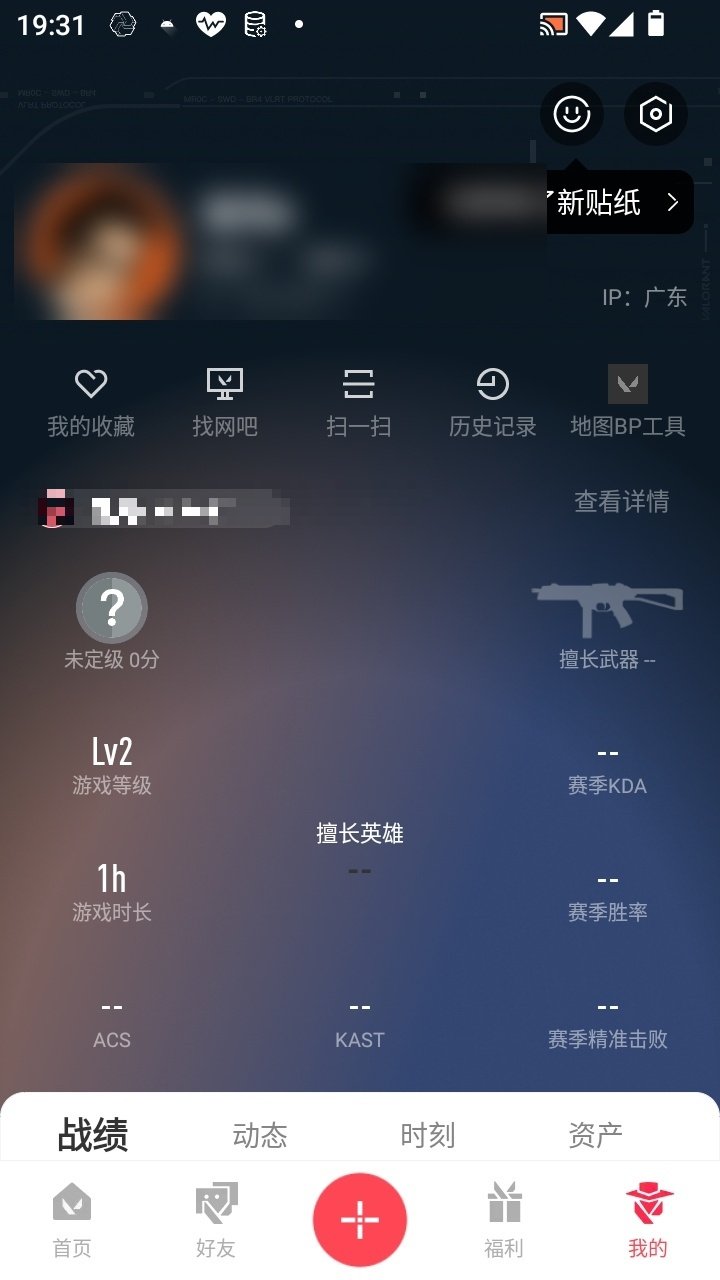The width and height of the screenshot is (720, 1280).
Task: Open the hexagonal settings icon
Action: pos(655,114)
